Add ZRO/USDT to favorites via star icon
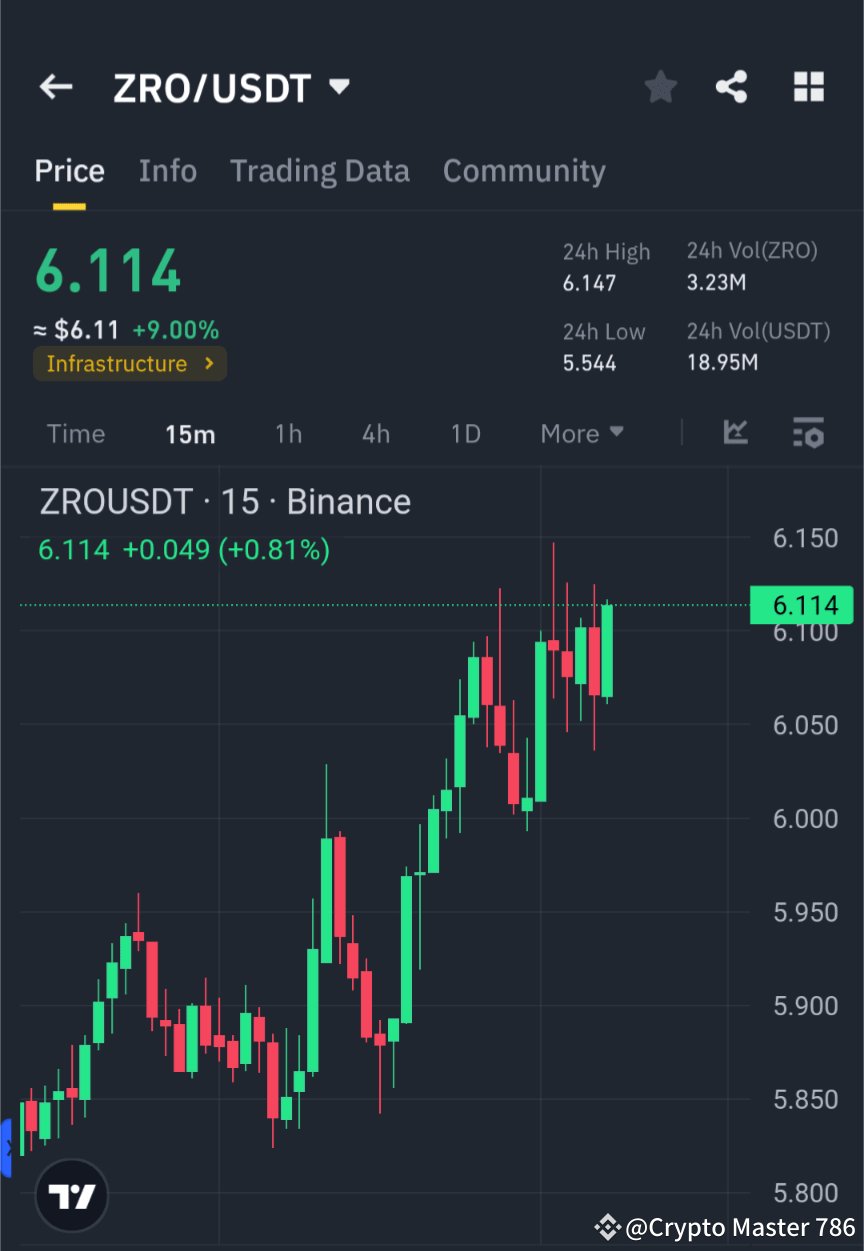Screen dimensions: 864x1251 pyautogui.click(x=660, y=87)
